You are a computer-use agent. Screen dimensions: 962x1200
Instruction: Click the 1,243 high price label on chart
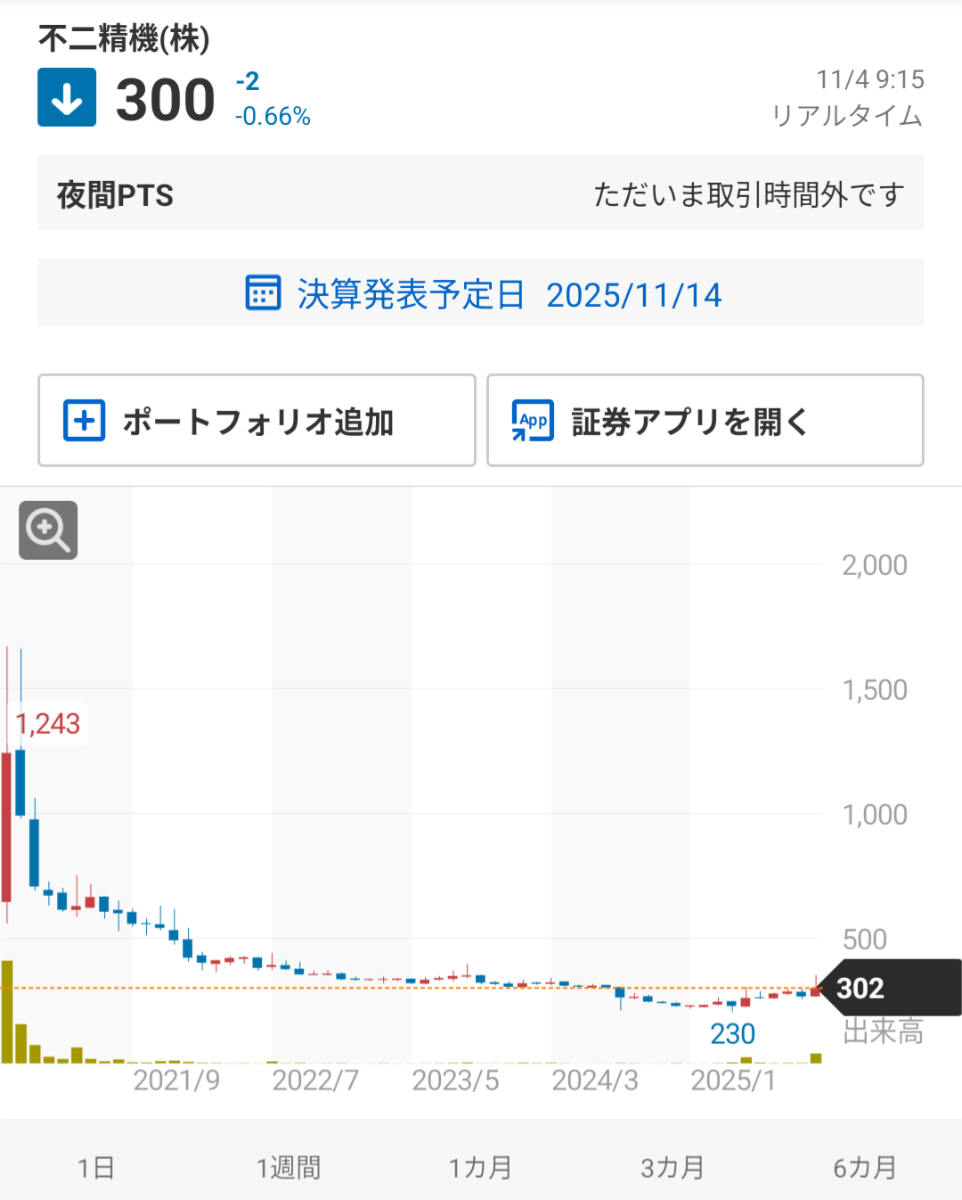pyautogui.click(x=47, y=725)
